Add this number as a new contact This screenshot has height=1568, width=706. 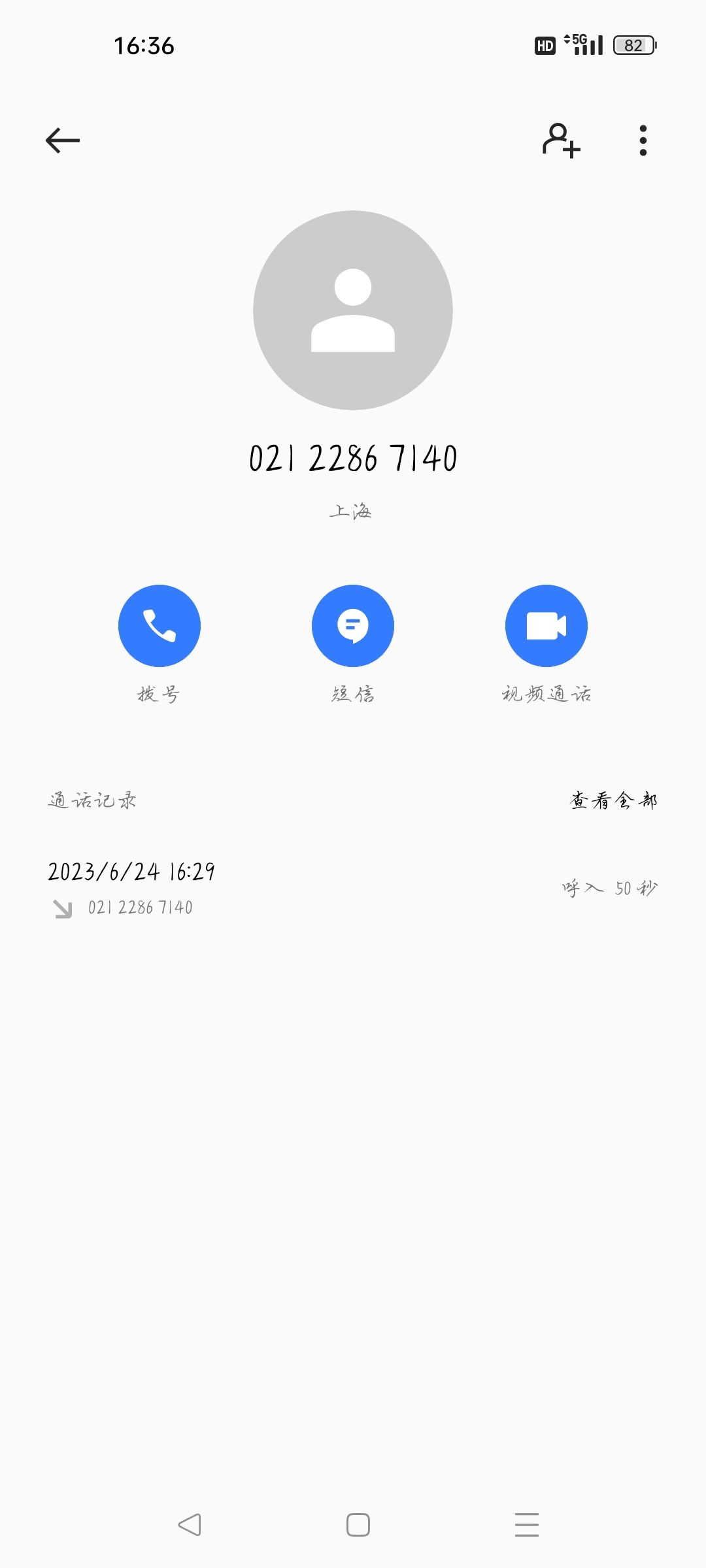[562, 140]
